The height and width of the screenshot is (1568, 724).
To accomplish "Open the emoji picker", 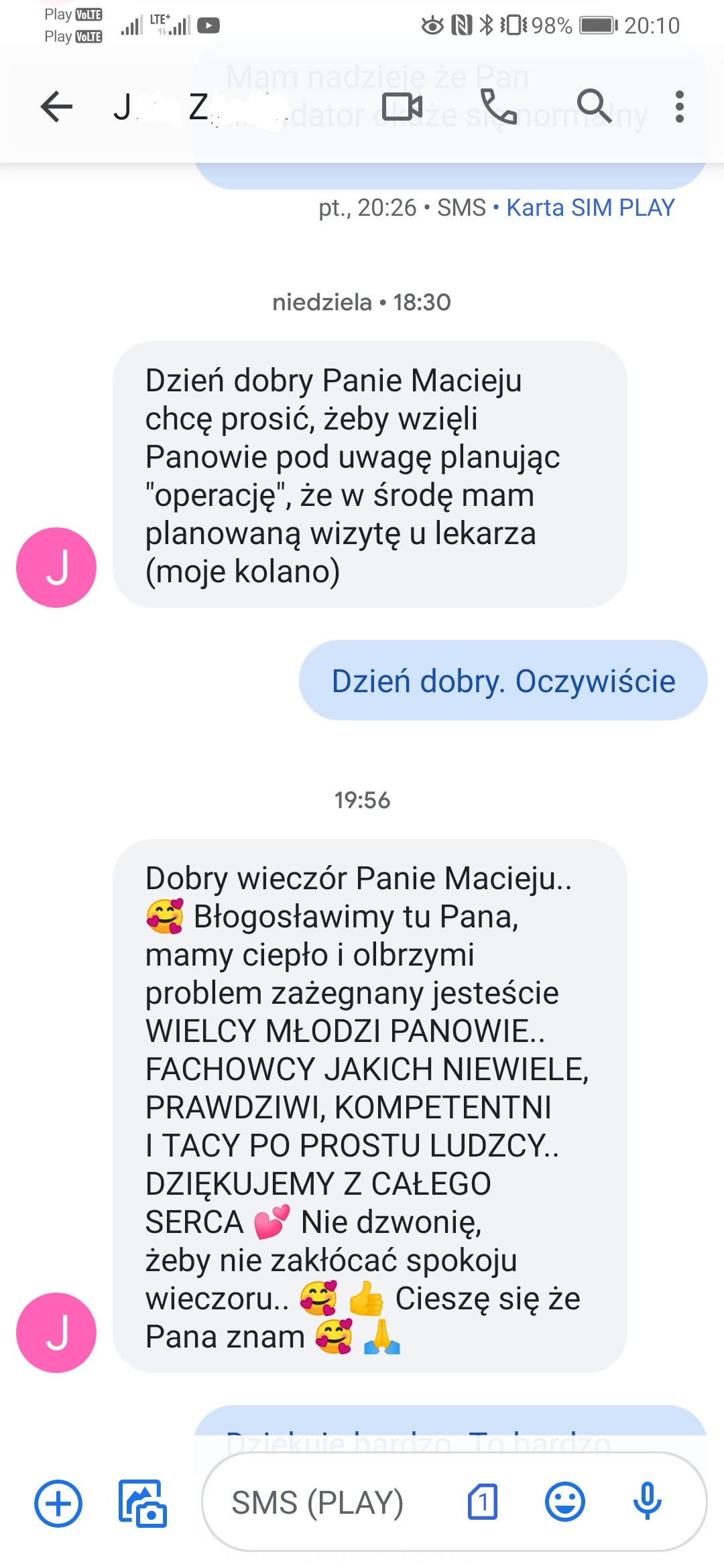I will [x=564, y=1502].
